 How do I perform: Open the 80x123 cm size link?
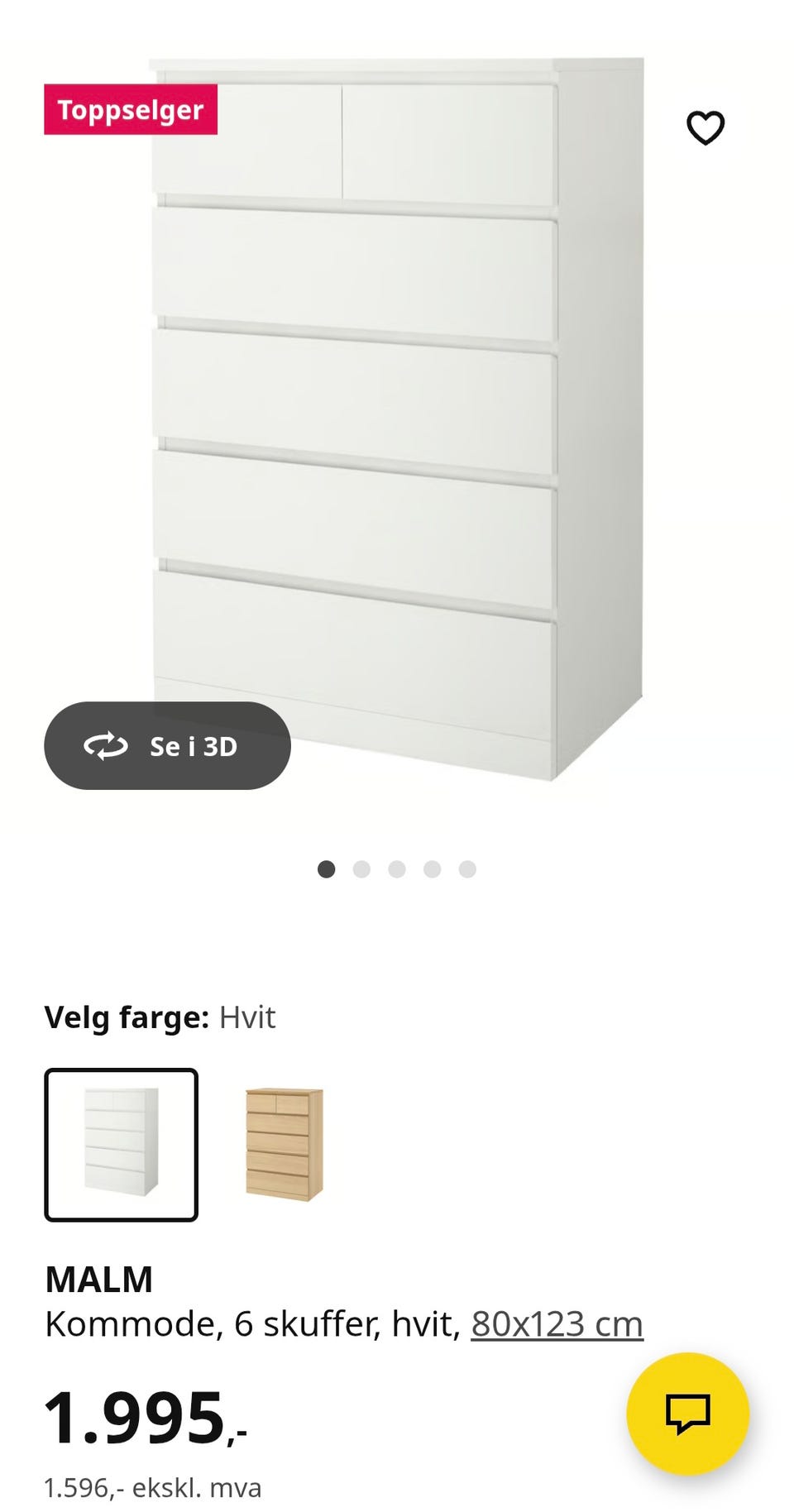557,1324
